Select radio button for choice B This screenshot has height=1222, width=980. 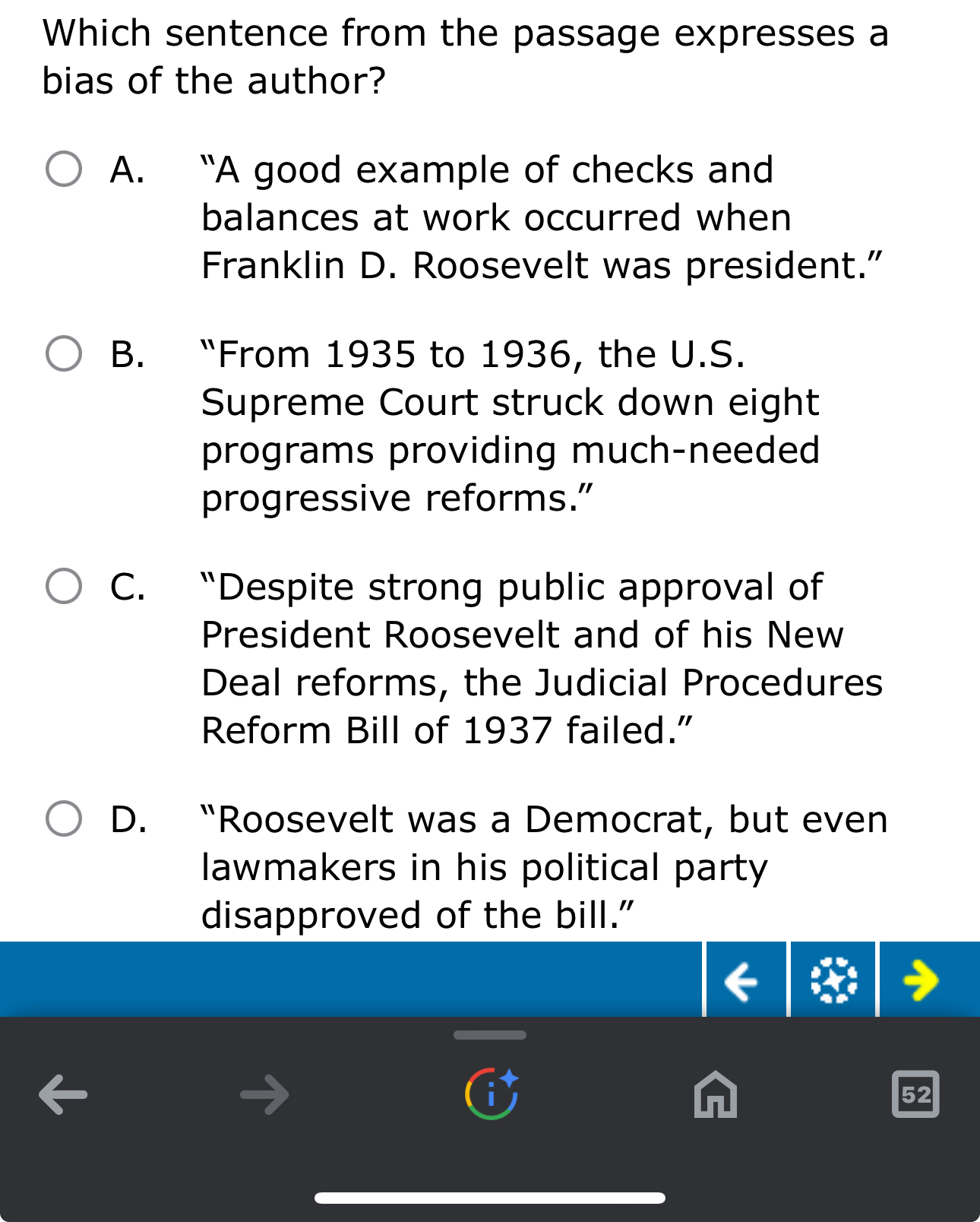(x=65, y=352)
